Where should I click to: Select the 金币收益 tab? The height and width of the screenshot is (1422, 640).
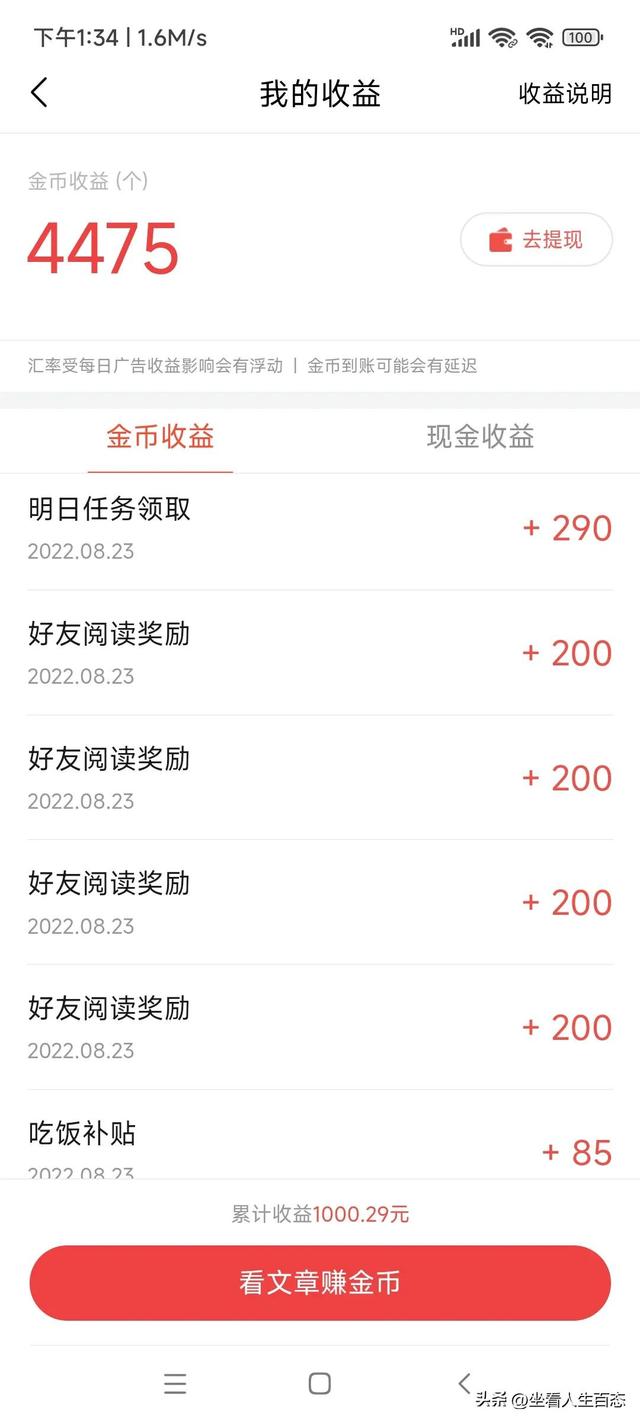(160, 437)
